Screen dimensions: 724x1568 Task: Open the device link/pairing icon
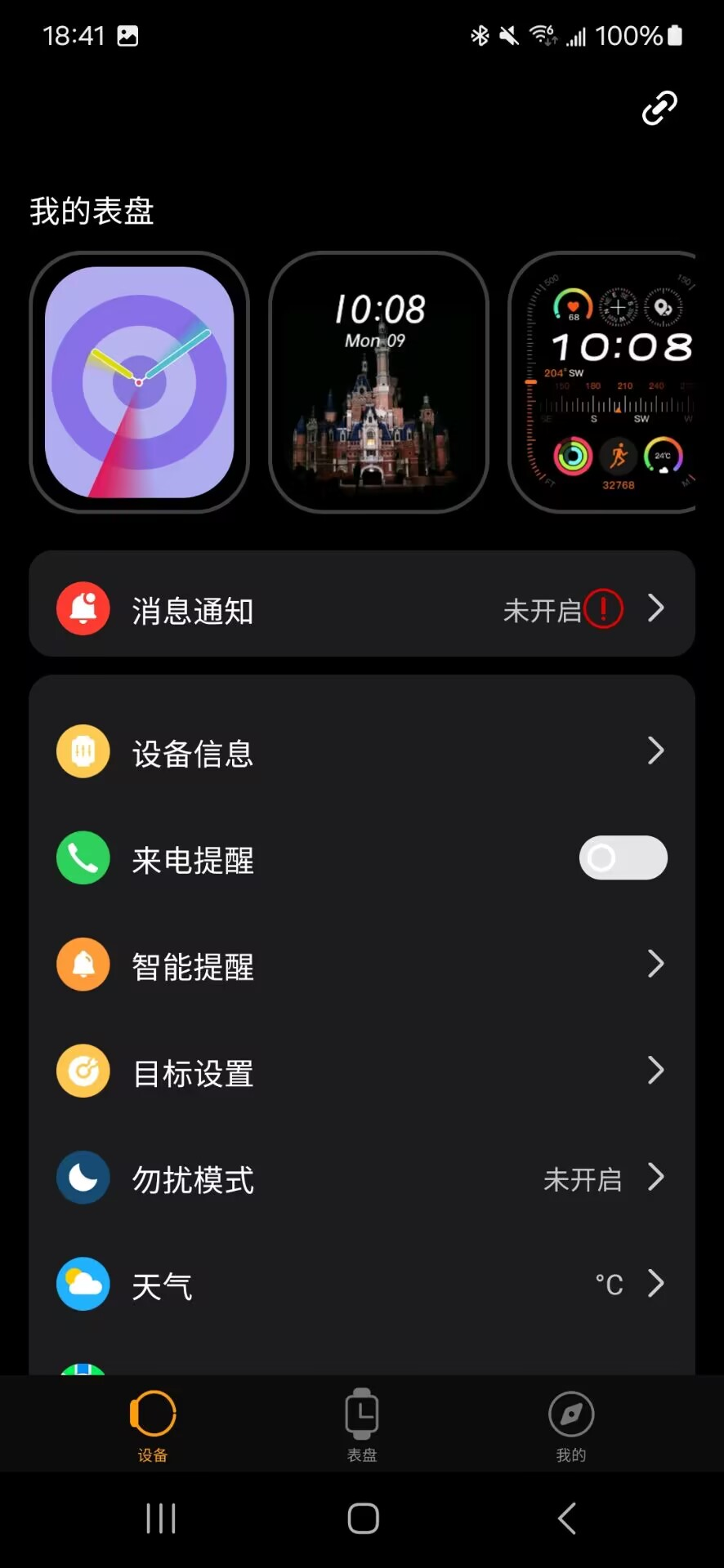click(x=659, y=108)
